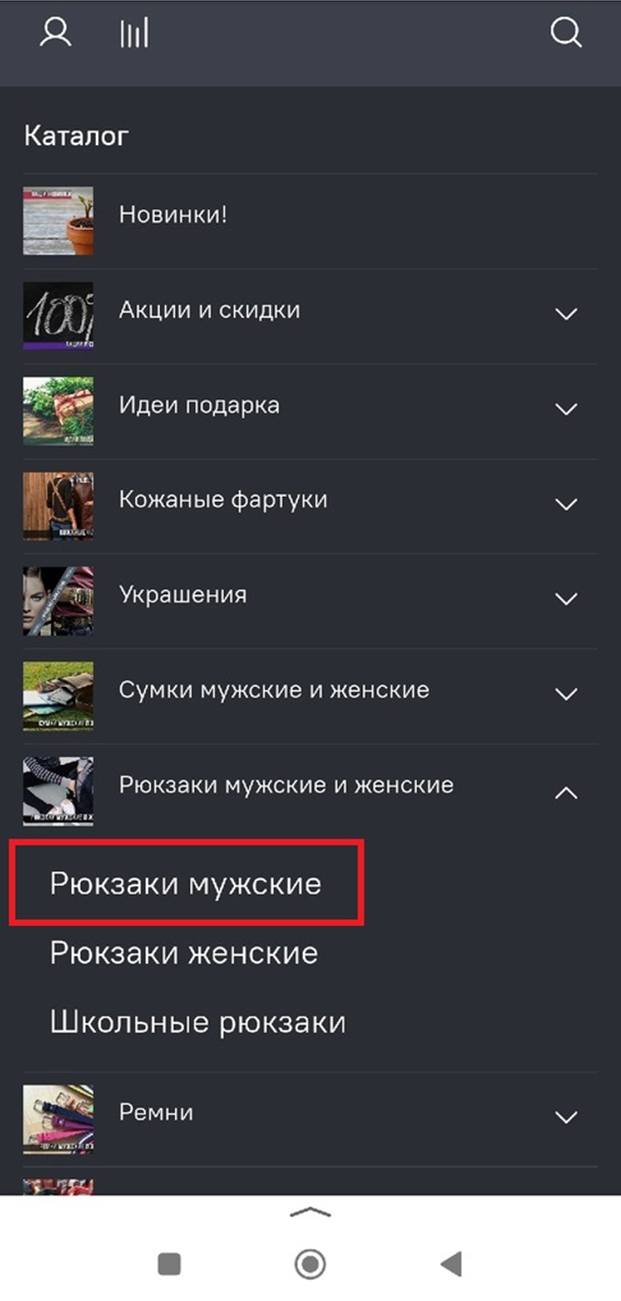Expand the Акции и скидки chevron
The height and width of the screenshot is (1301, 621).
pyautogui.click(x=566, y=313)
